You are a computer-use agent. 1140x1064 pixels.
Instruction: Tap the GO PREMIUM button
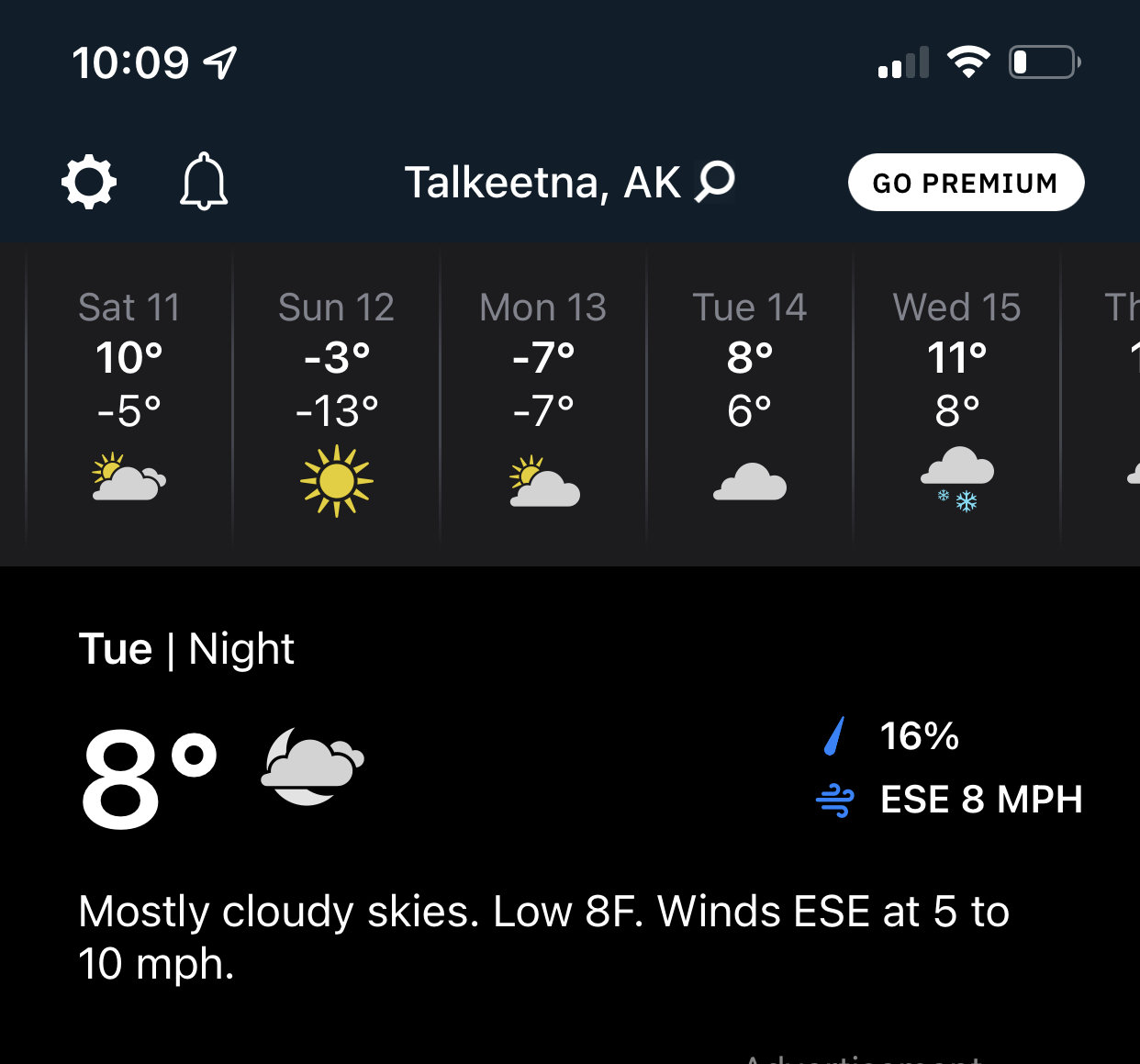[x=966, y=183]
